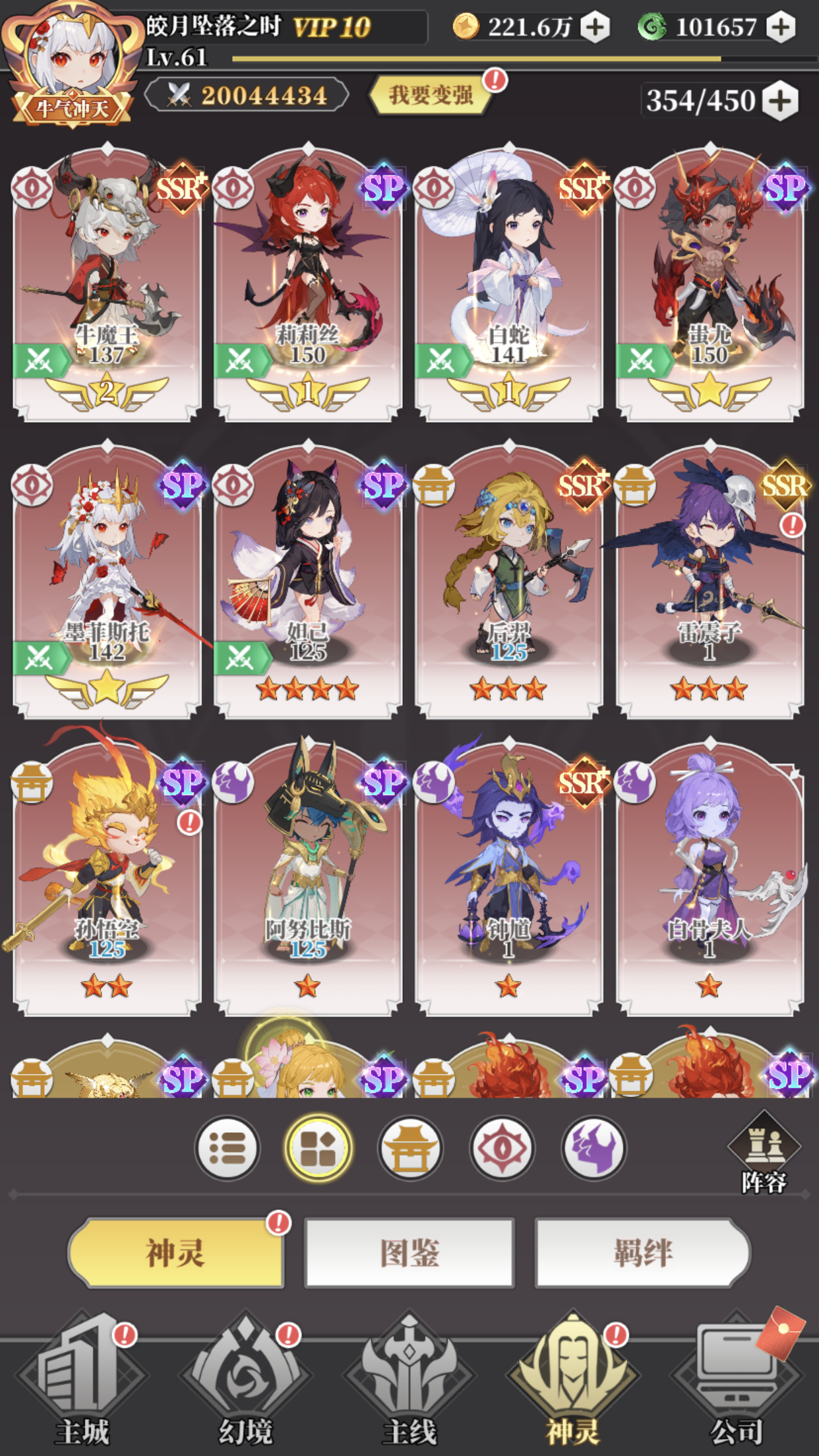Switch to the 图鉴 tab
This screenshot has width=819, height=1456.
tap(409, 1252)
